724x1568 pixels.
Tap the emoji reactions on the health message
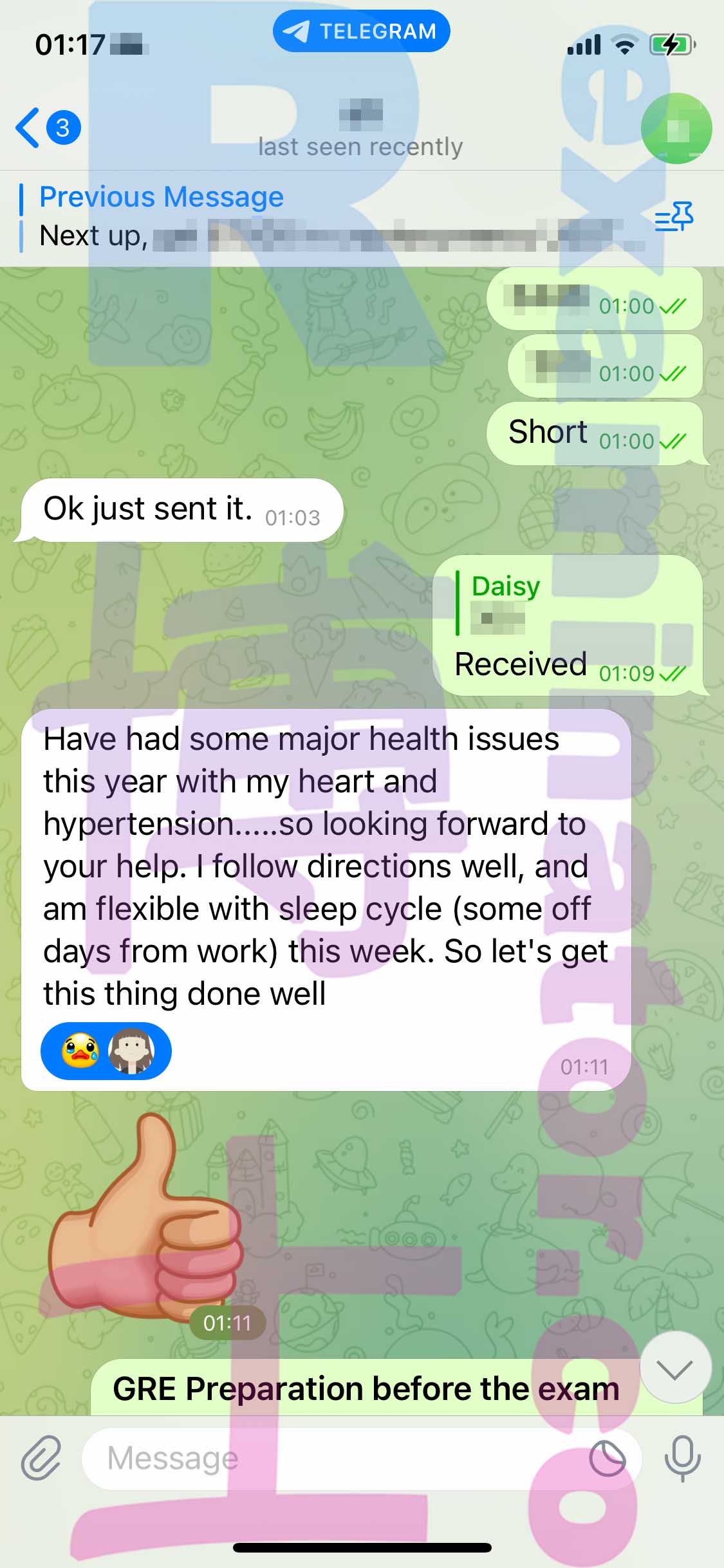[x=106, y=1050]
